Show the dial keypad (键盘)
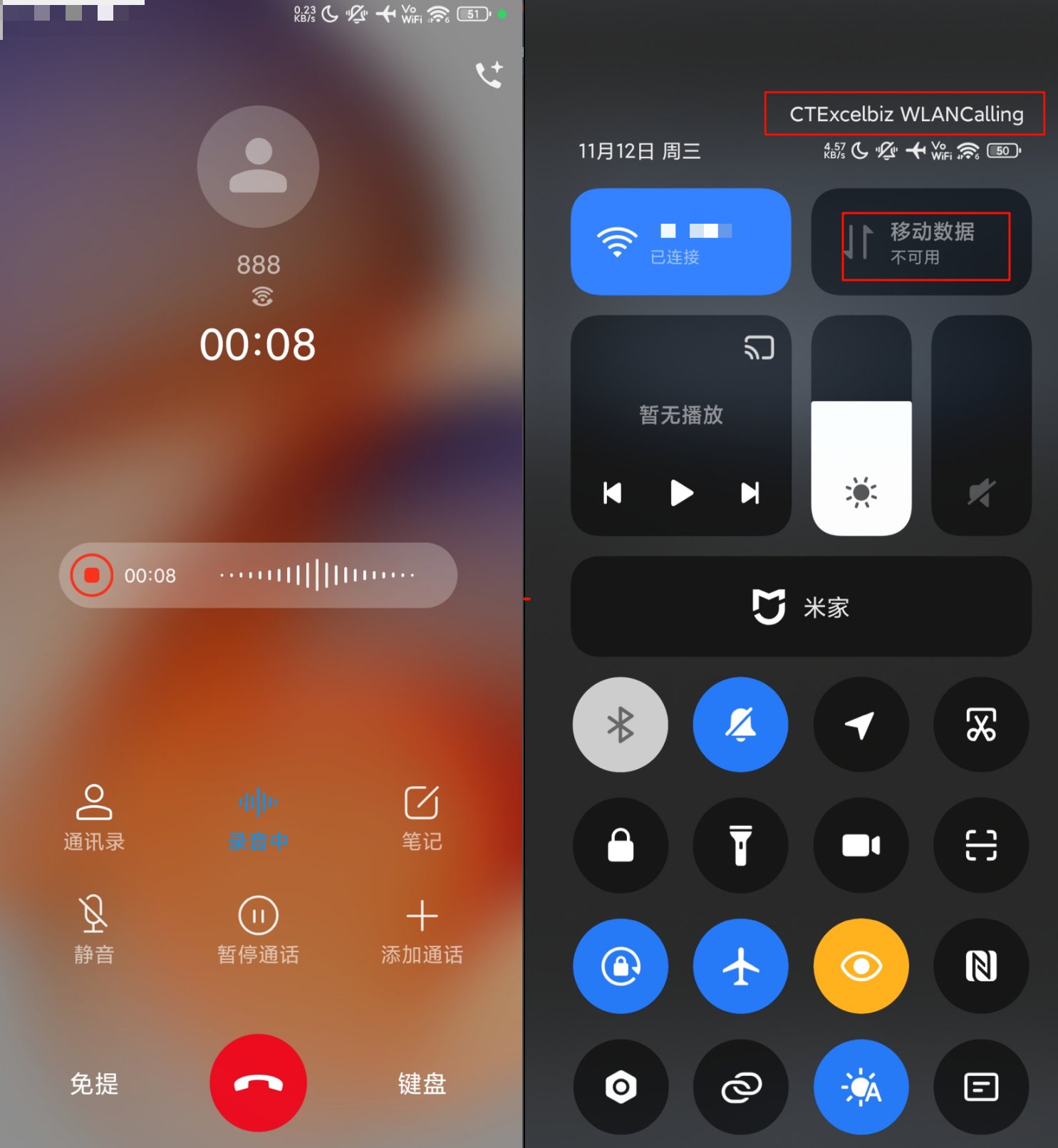 [421, 1083]
